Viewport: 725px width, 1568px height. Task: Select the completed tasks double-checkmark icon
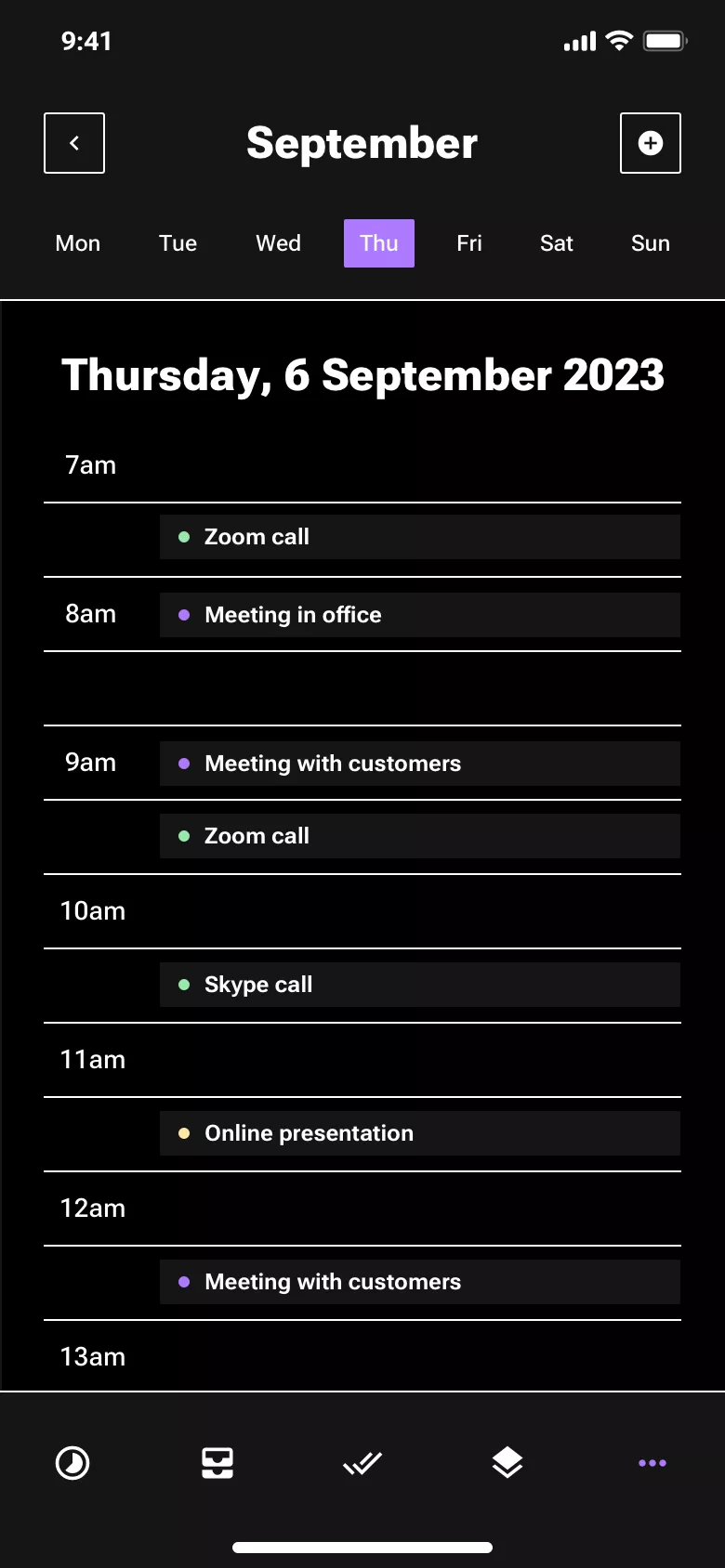pos(362,1462)
